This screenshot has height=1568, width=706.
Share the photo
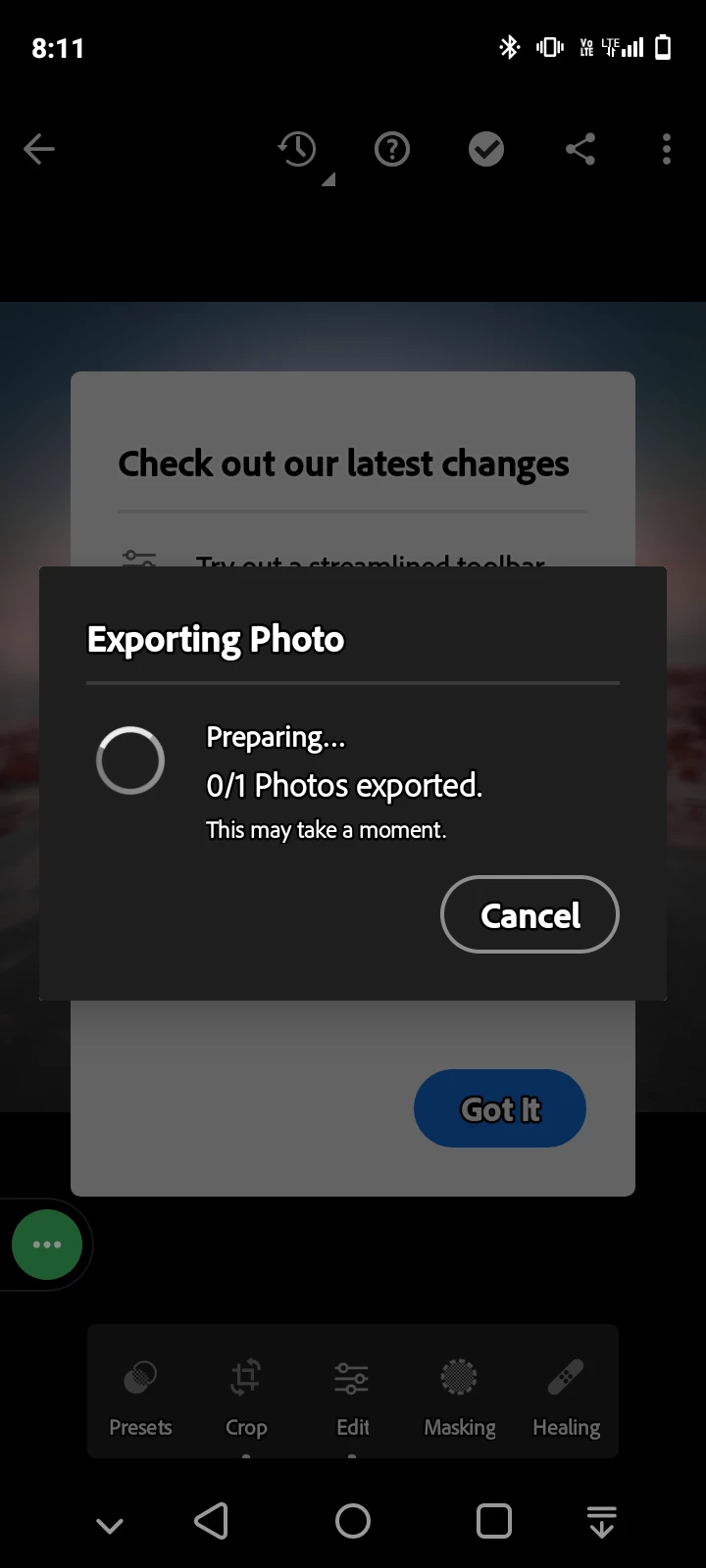pos(580,149)
